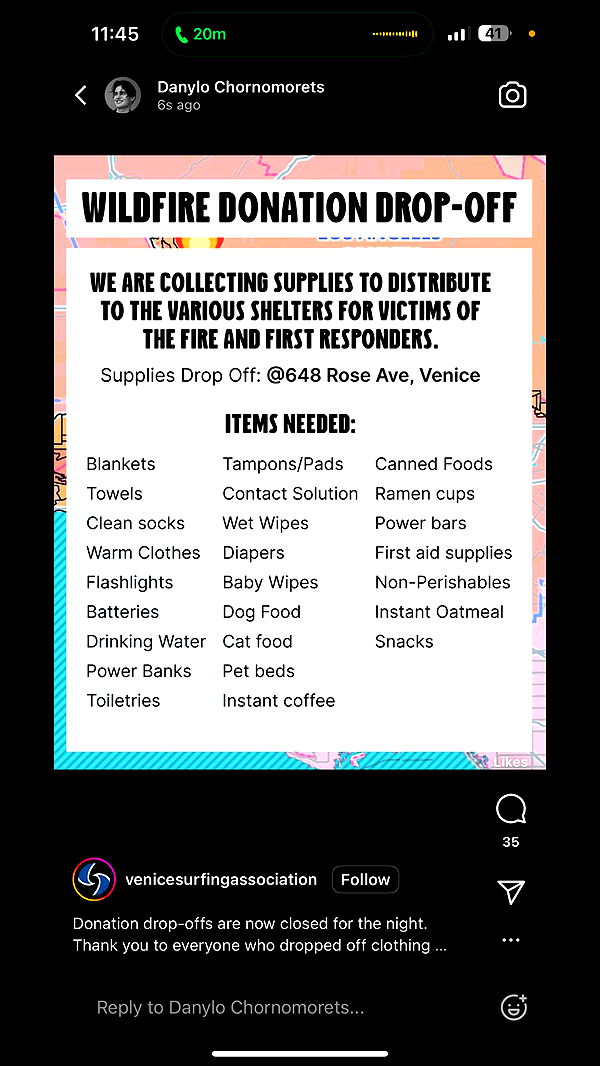Follow venicesurfingassociation
The width and height of the screenshot is (600, 1066).
[x=365, y=880]
